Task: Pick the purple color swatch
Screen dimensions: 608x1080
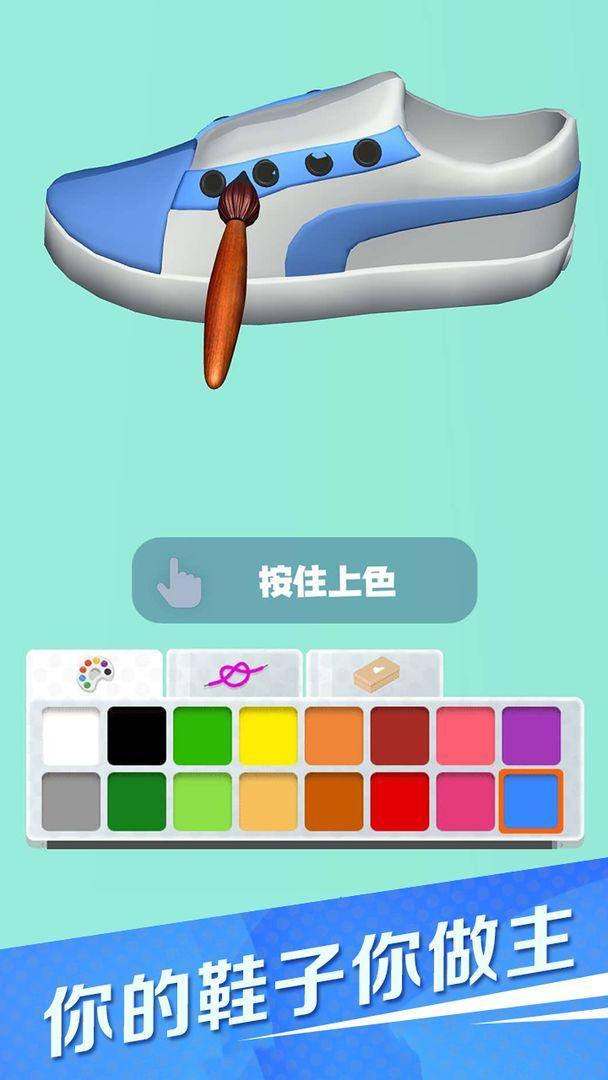Action: tap(532, 736)
